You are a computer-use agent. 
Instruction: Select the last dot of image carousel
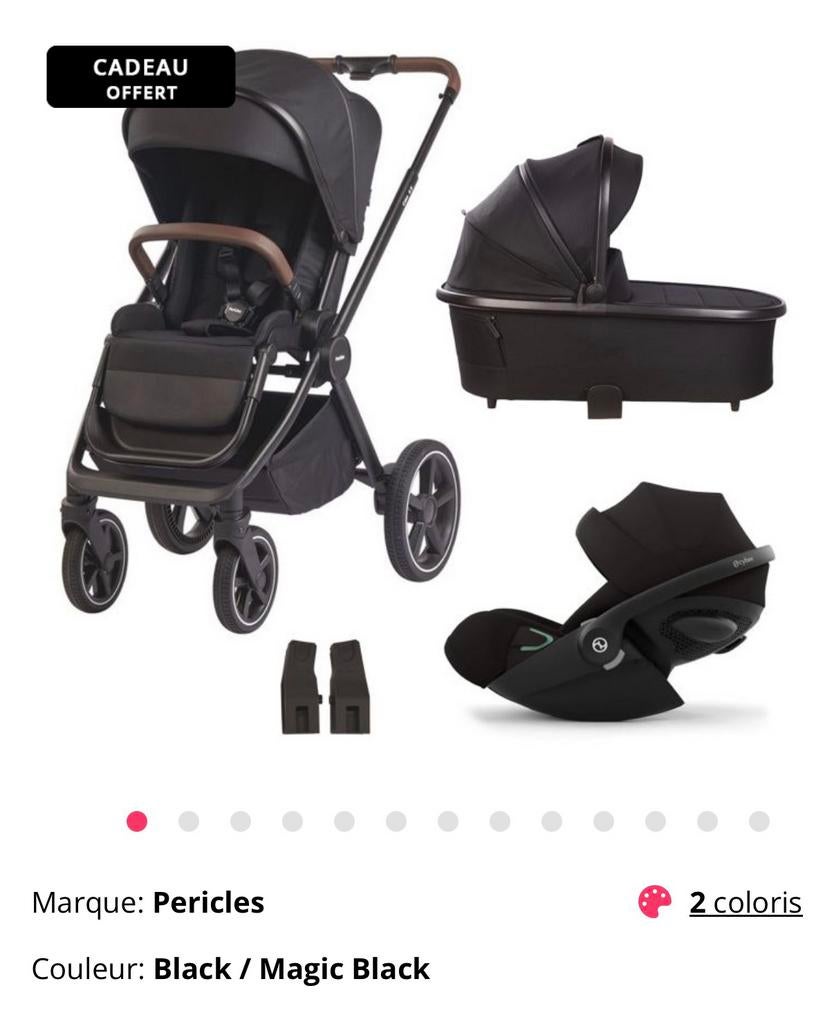coord(759,822)
